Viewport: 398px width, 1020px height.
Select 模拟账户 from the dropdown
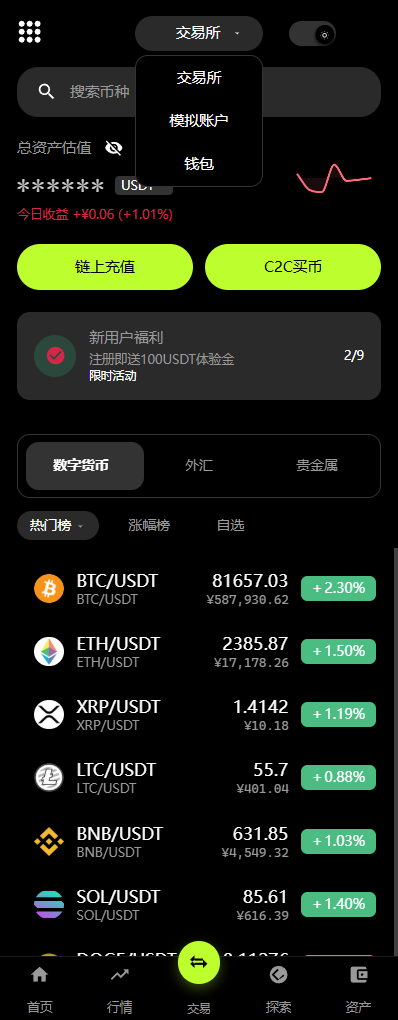pyautogui.click(x=199, y=120)
